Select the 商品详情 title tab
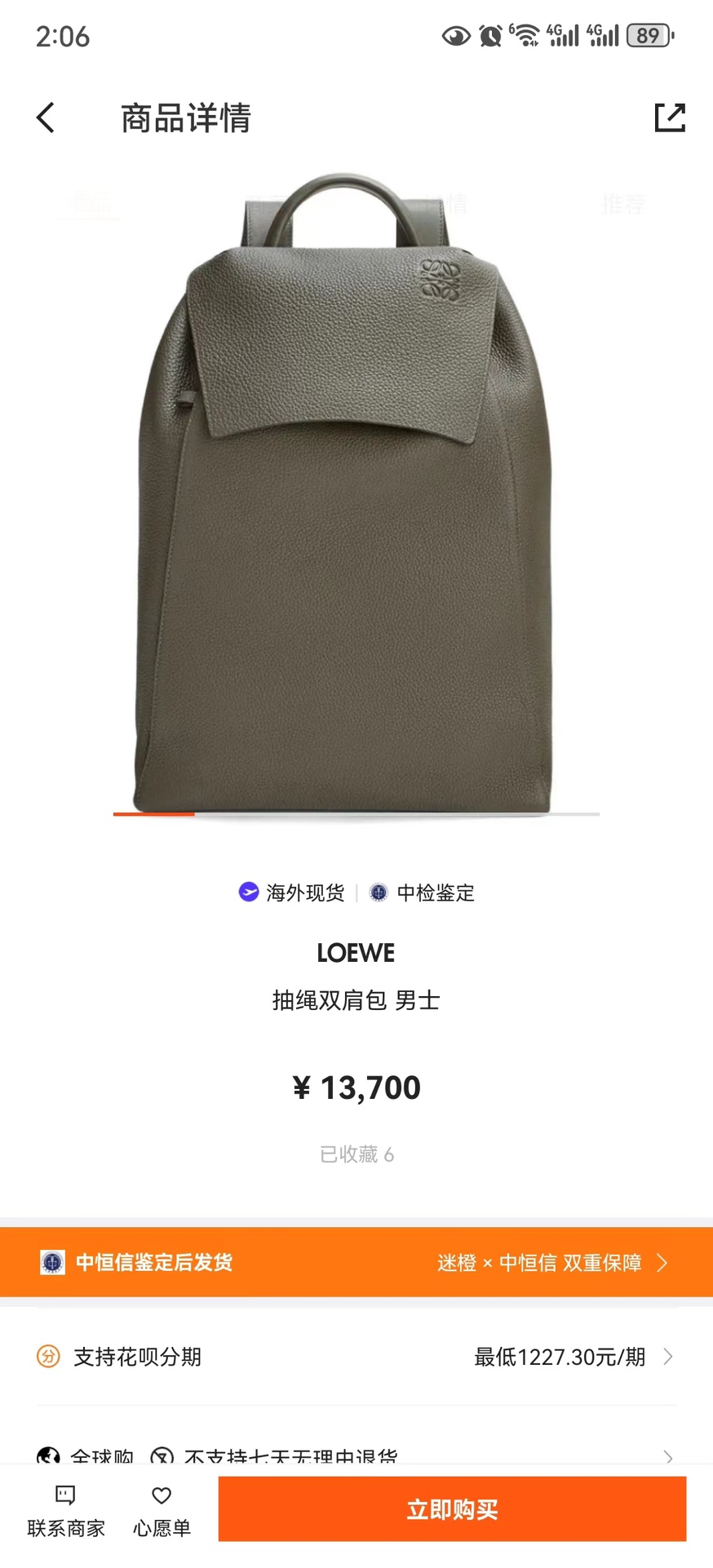Image resolution: width=713 pixels, height=1568 pixels. [186, 117]
